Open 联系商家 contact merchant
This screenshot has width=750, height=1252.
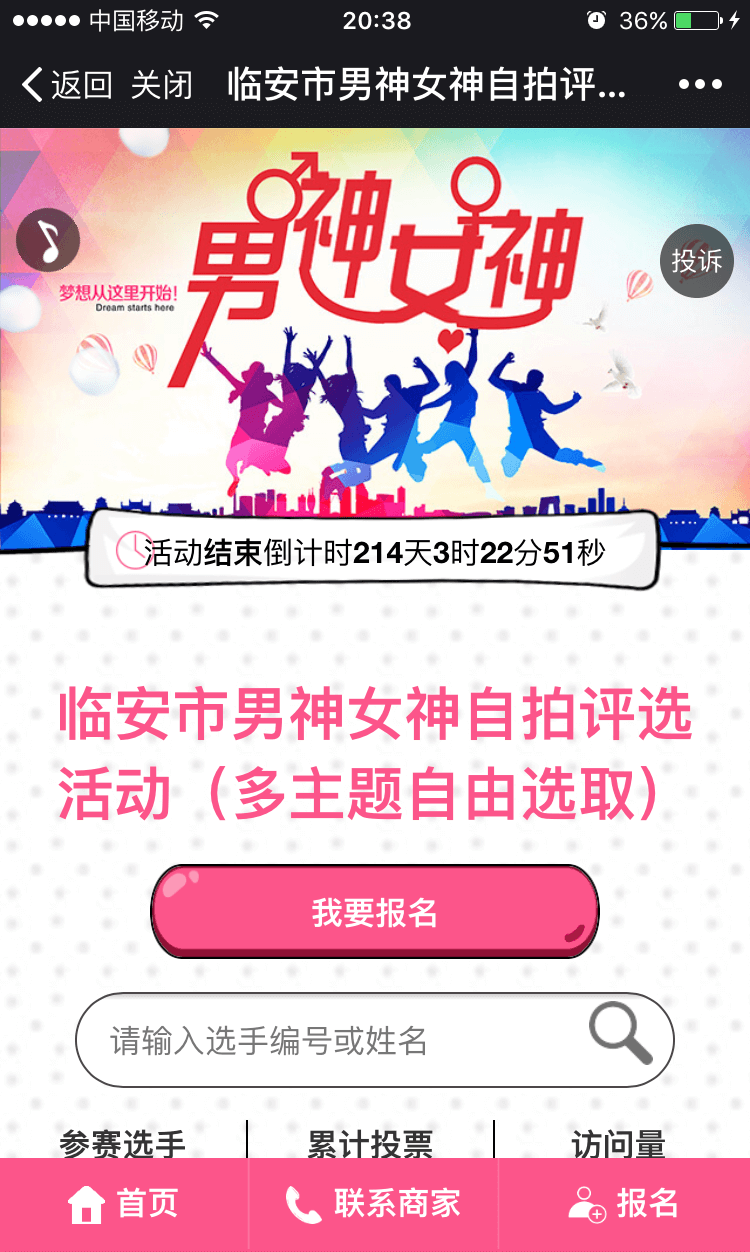tap(373, 1204)
